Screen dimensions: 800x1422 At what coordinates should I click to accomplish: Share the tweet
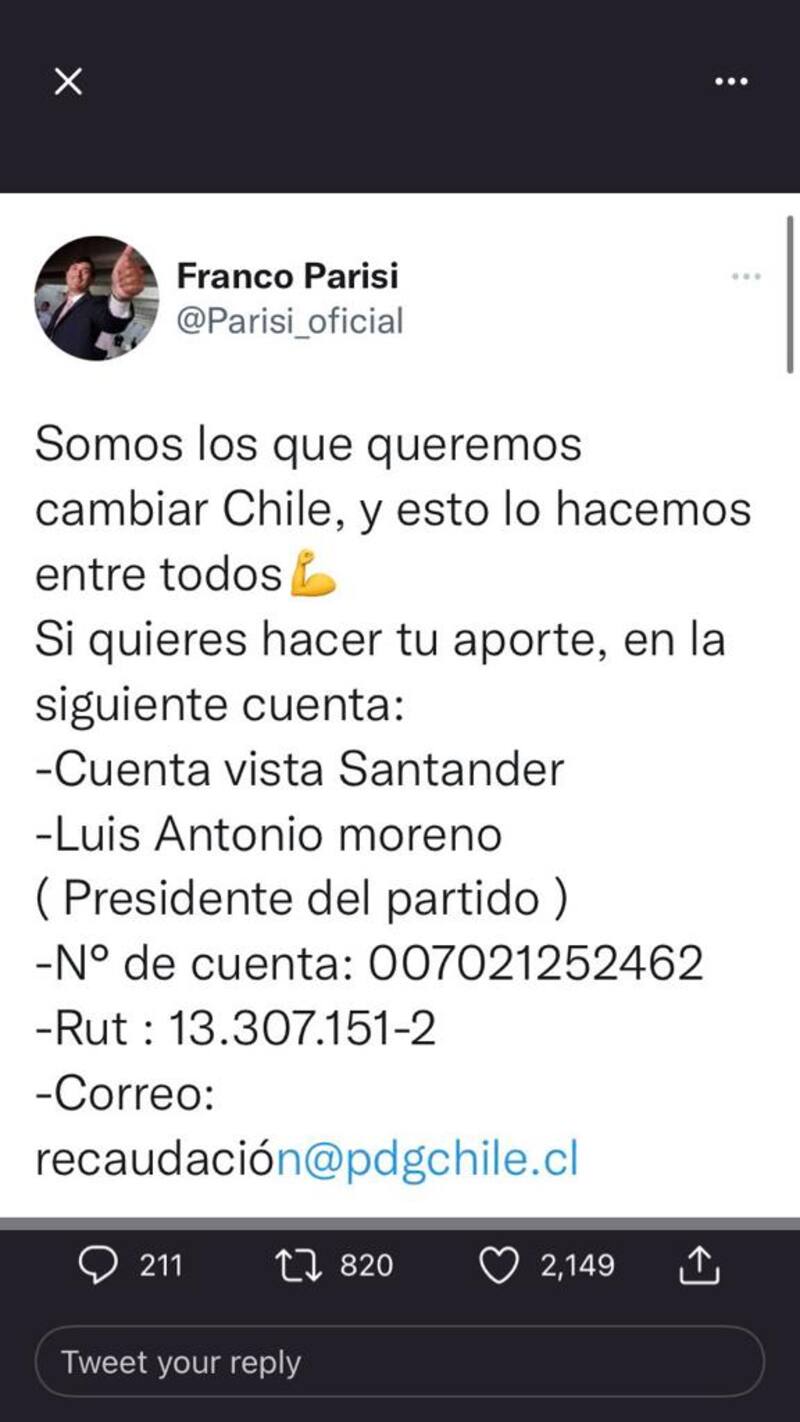(700, 1266)
